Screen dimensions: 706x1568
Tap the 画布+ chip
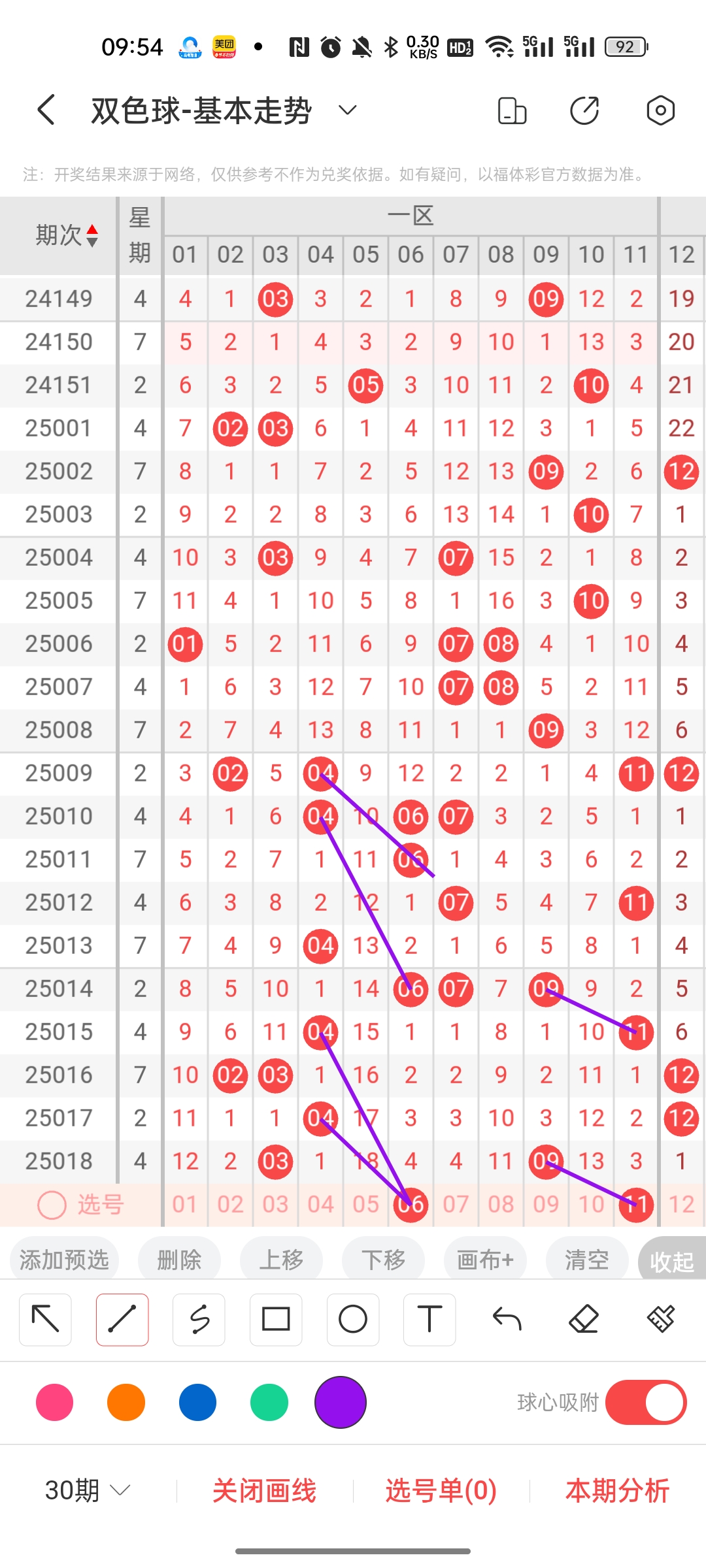click(x=485, y=1259)
